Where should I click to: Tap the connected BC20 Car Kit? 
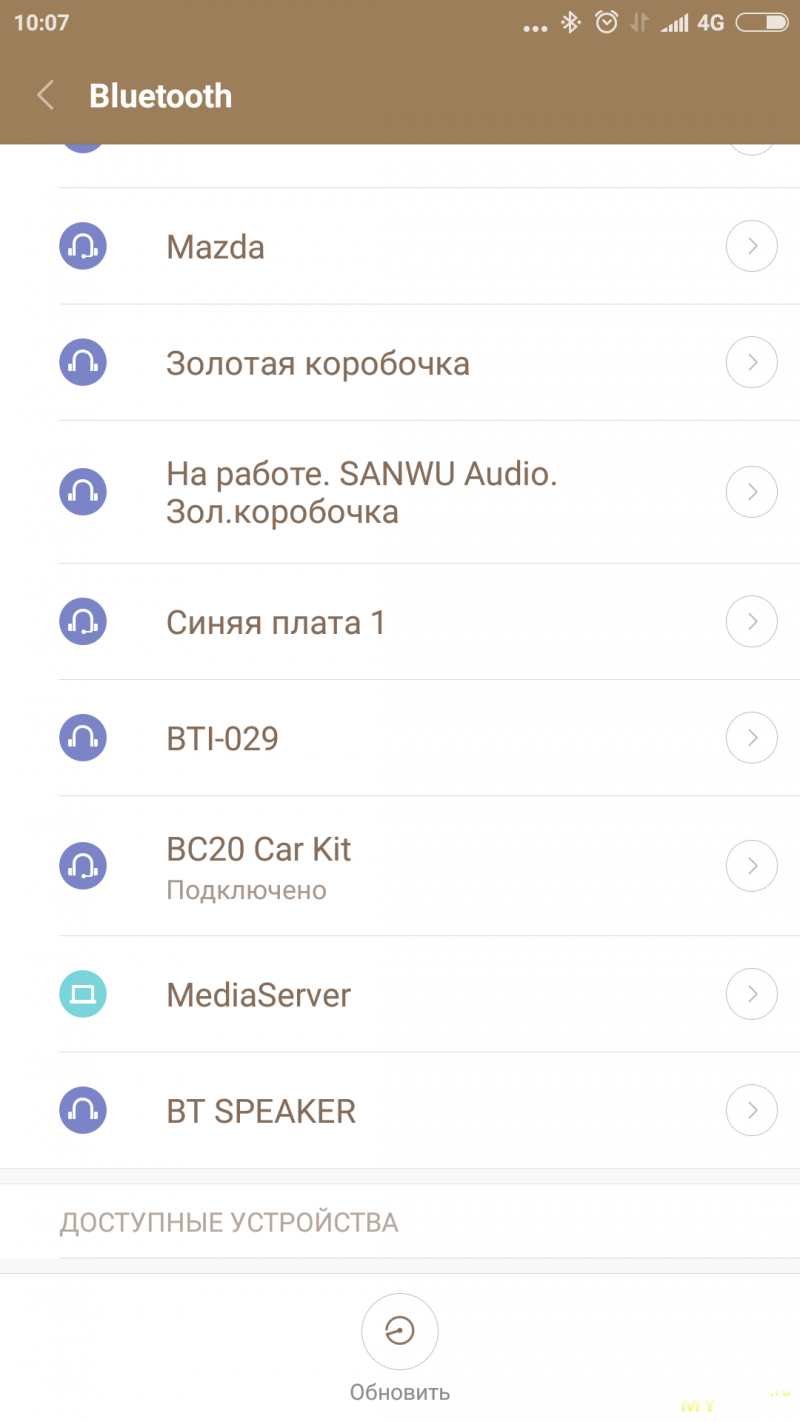(x=400, y=866)
